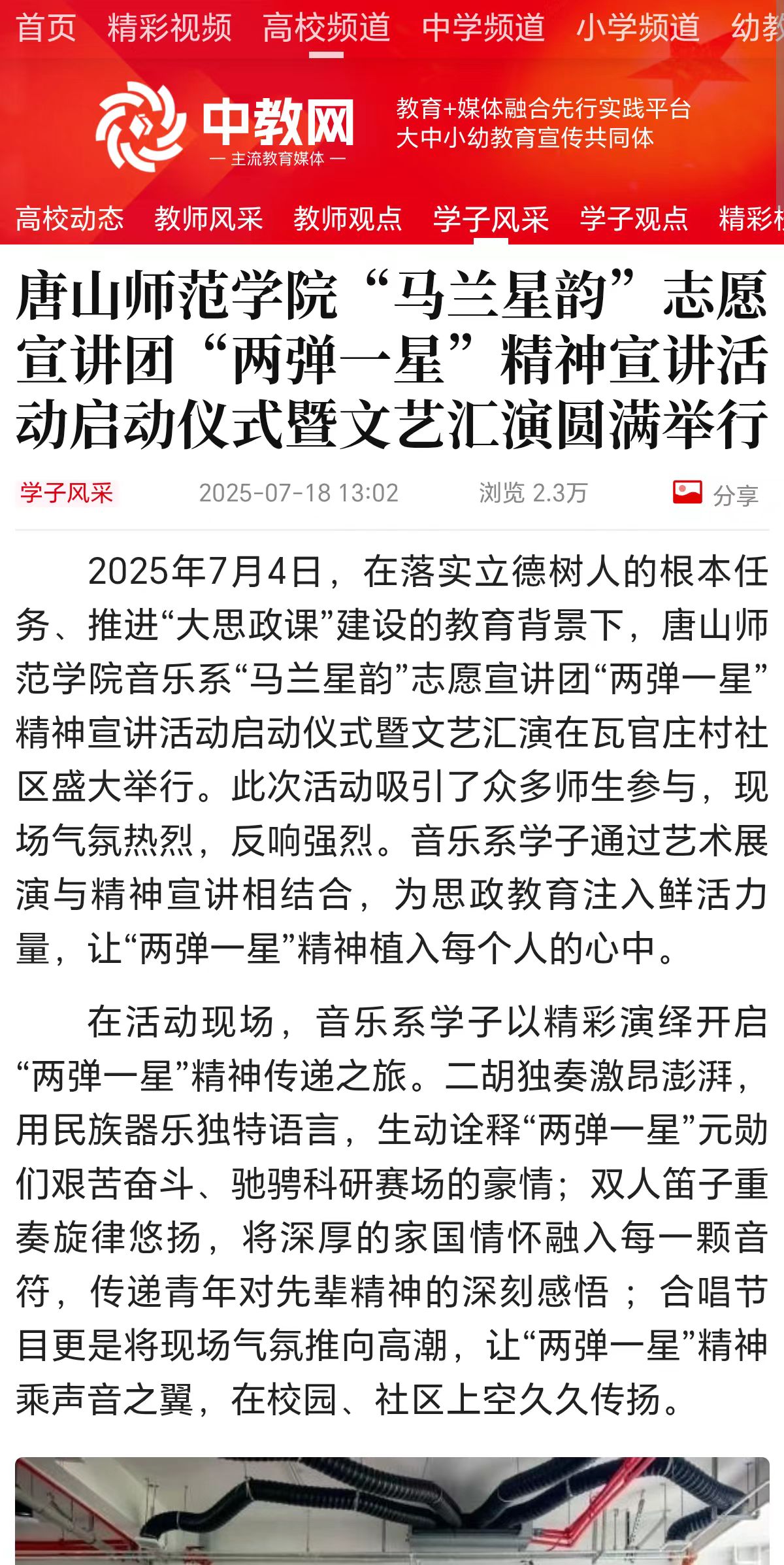Select the 高校频道 tab
This screenshot has height=1565, width=784.
click(x=326, y=27)
